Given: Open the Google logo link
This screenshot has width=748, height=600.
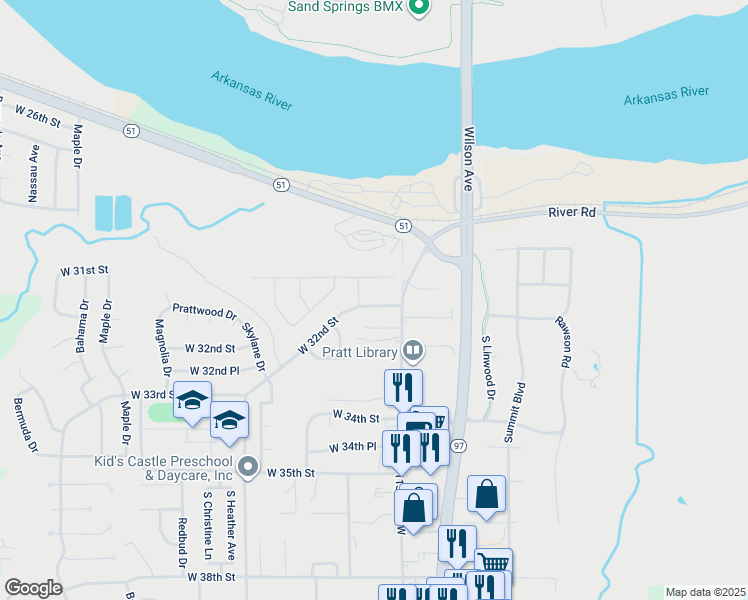Looking at the screenshot, I should tap(33, 588).
